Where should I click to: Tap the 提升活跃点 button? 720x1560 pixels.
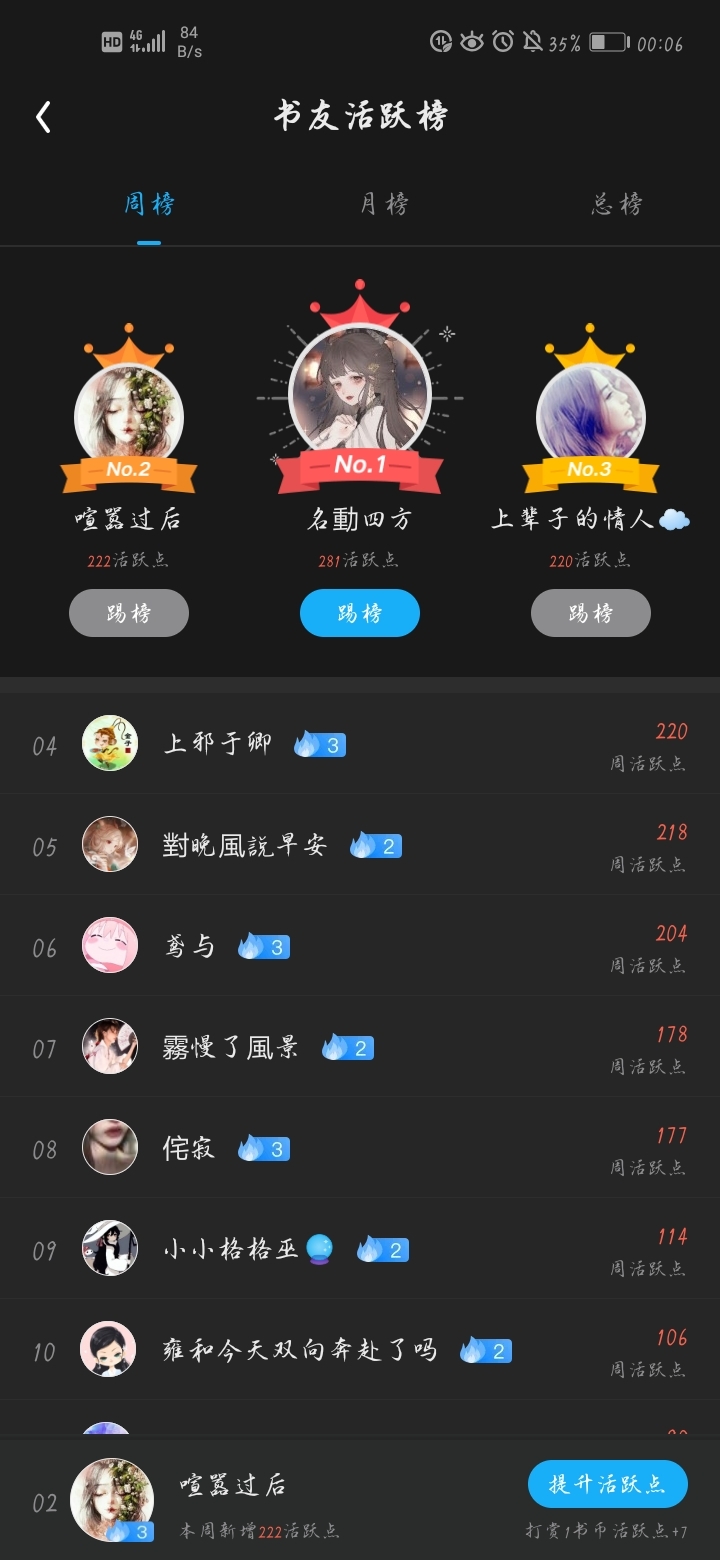click(608, 1484)
